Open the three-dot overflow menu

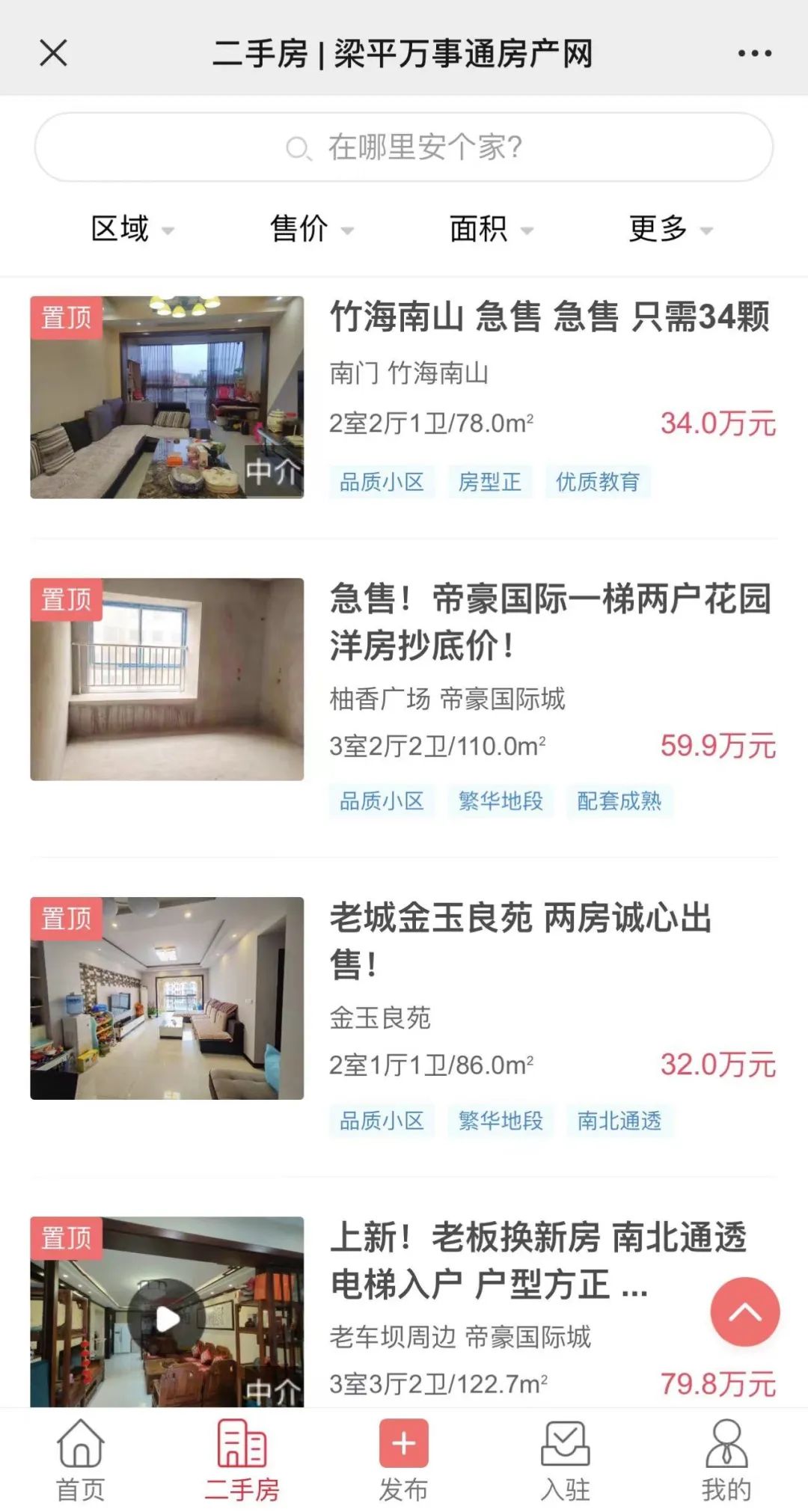pos(754,53)
